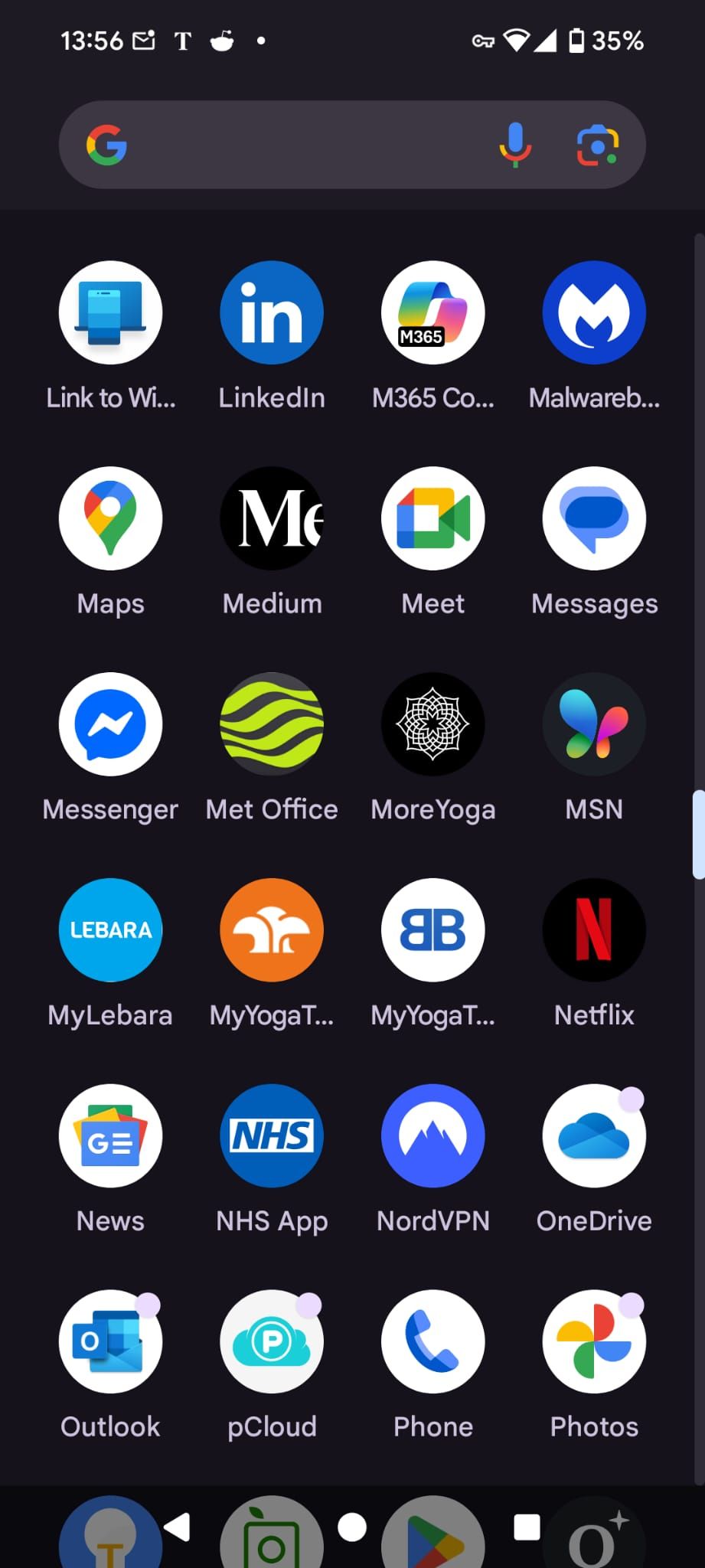Launch MoreYoga
The image size is (705, 1568).
tap(432, 724)
